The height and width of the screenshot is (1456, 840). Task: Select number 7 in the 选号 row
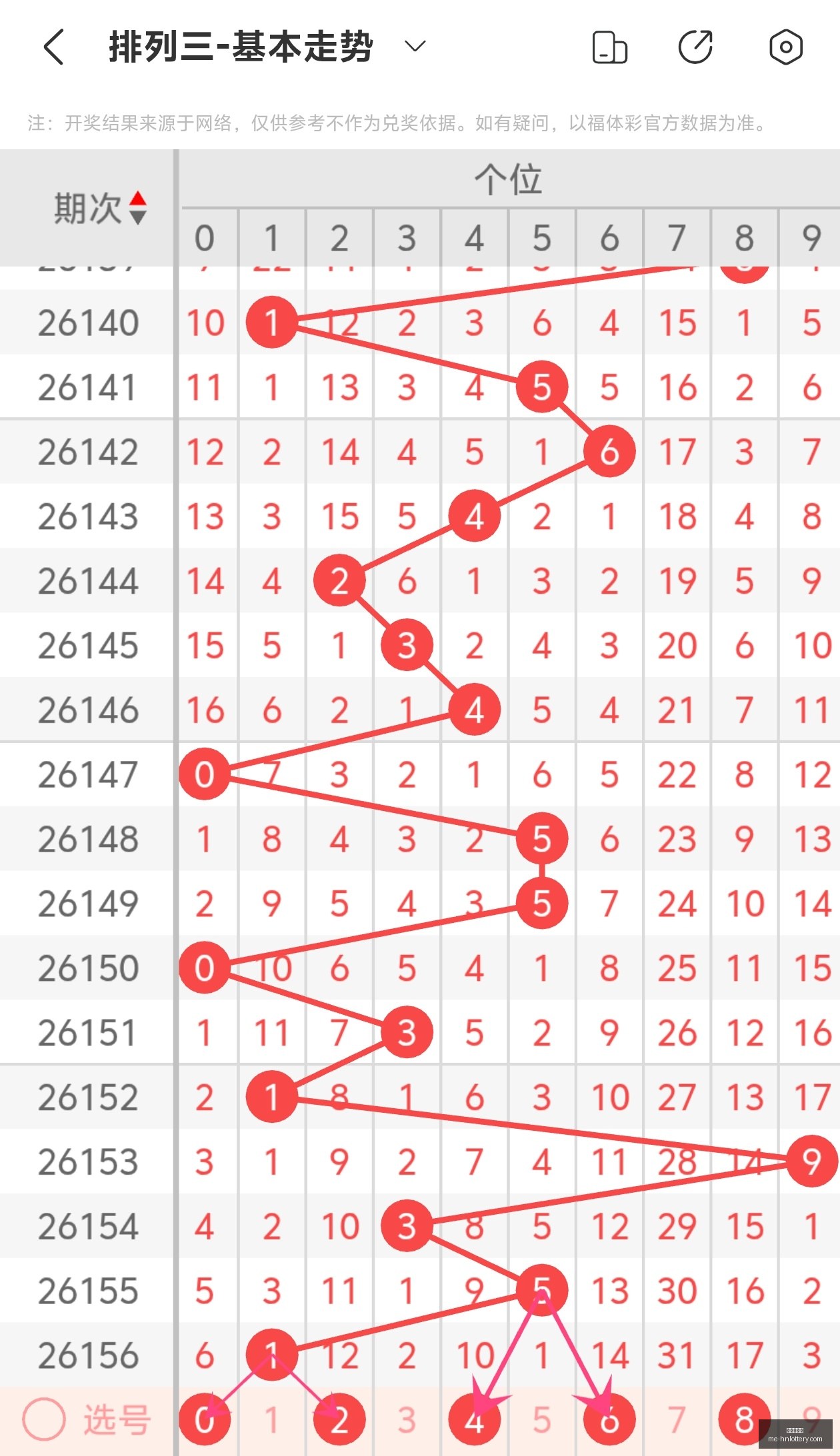[677, 1420]
